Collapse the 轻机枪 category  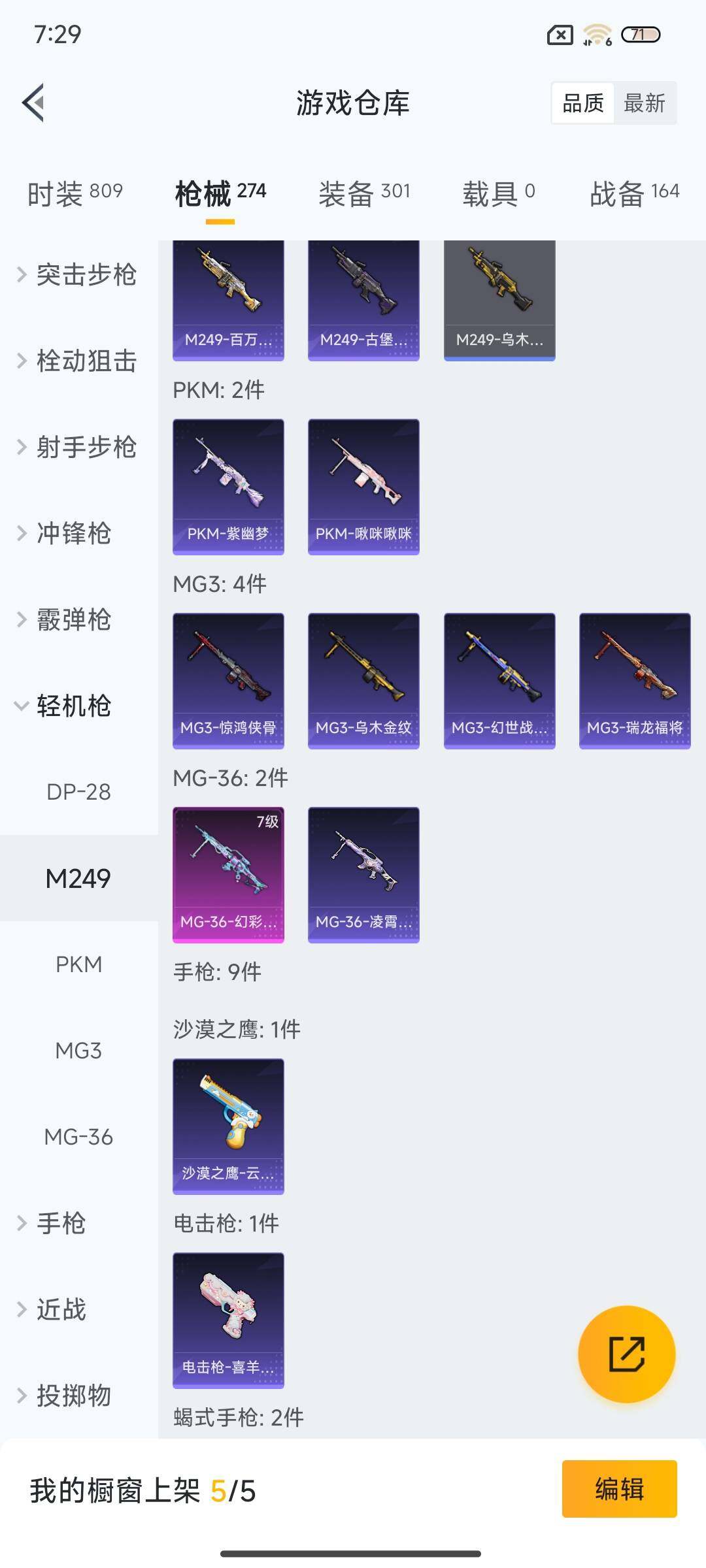[65, 706]
